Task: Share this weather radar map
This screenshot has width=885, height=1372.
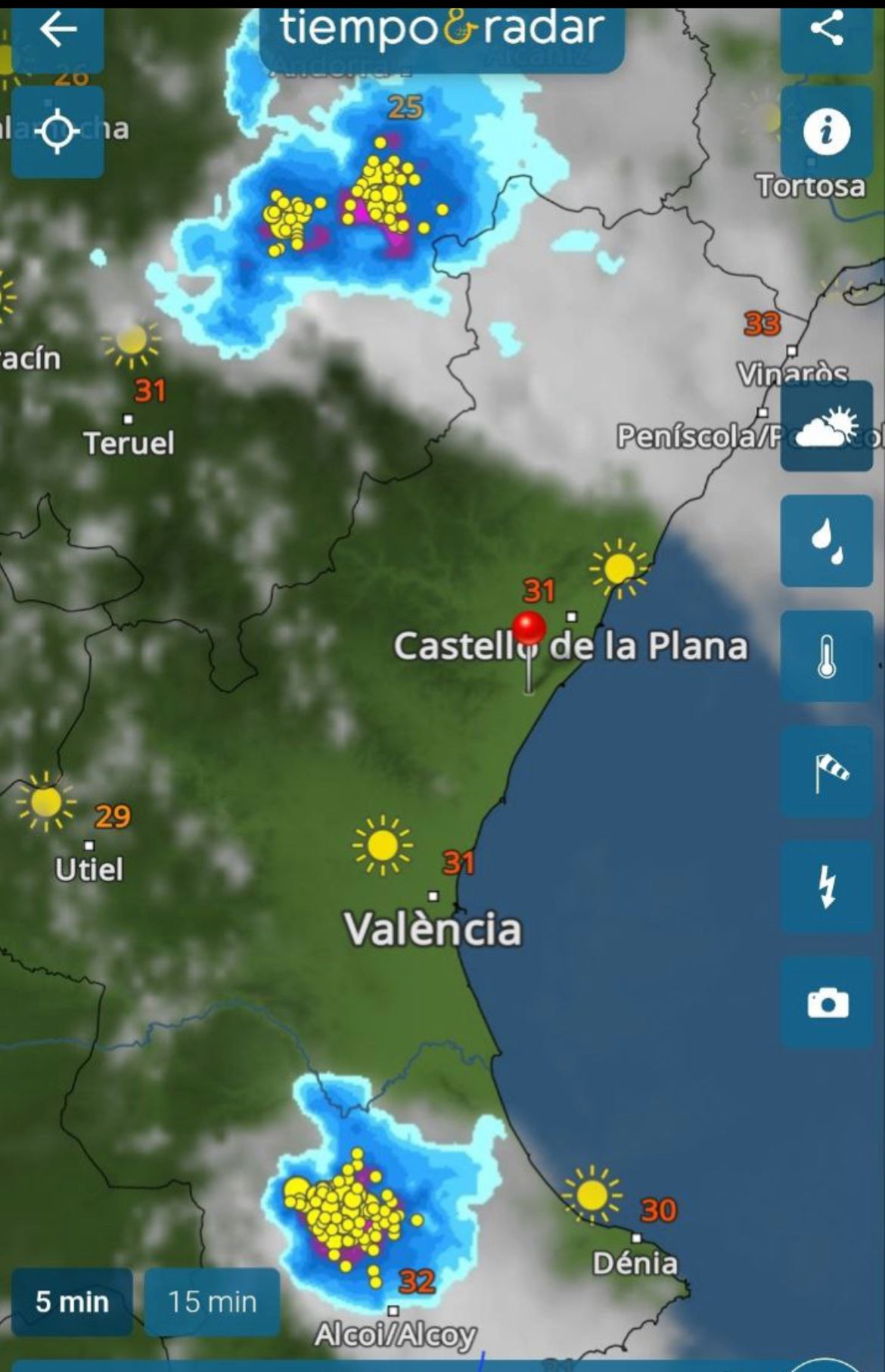Action: [x=826, y=32]
